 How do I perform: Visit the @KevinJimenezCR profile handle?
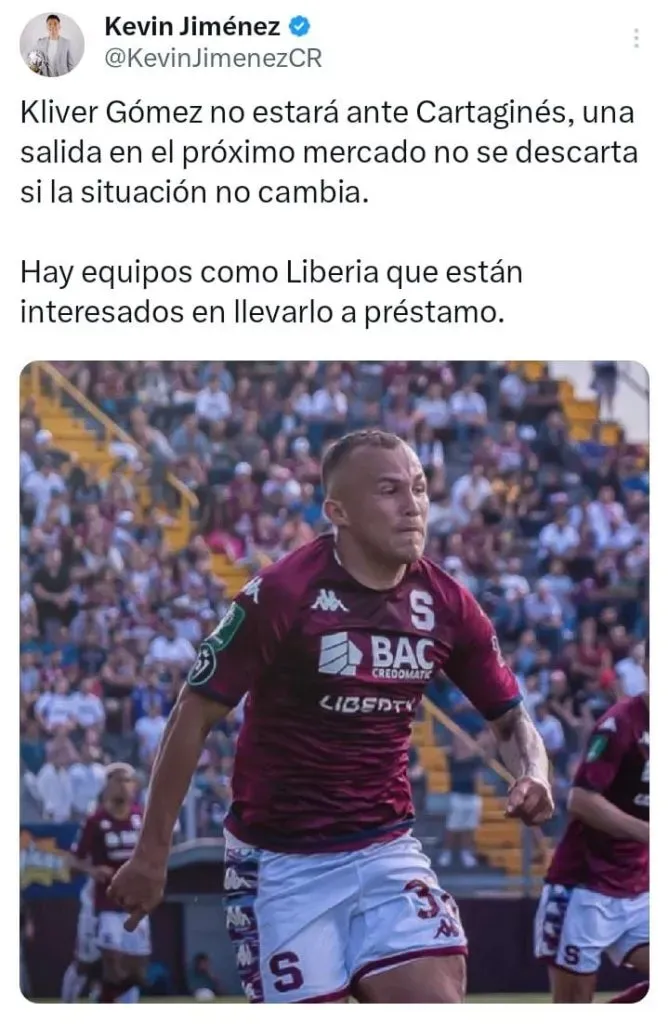tap(213, 59)
